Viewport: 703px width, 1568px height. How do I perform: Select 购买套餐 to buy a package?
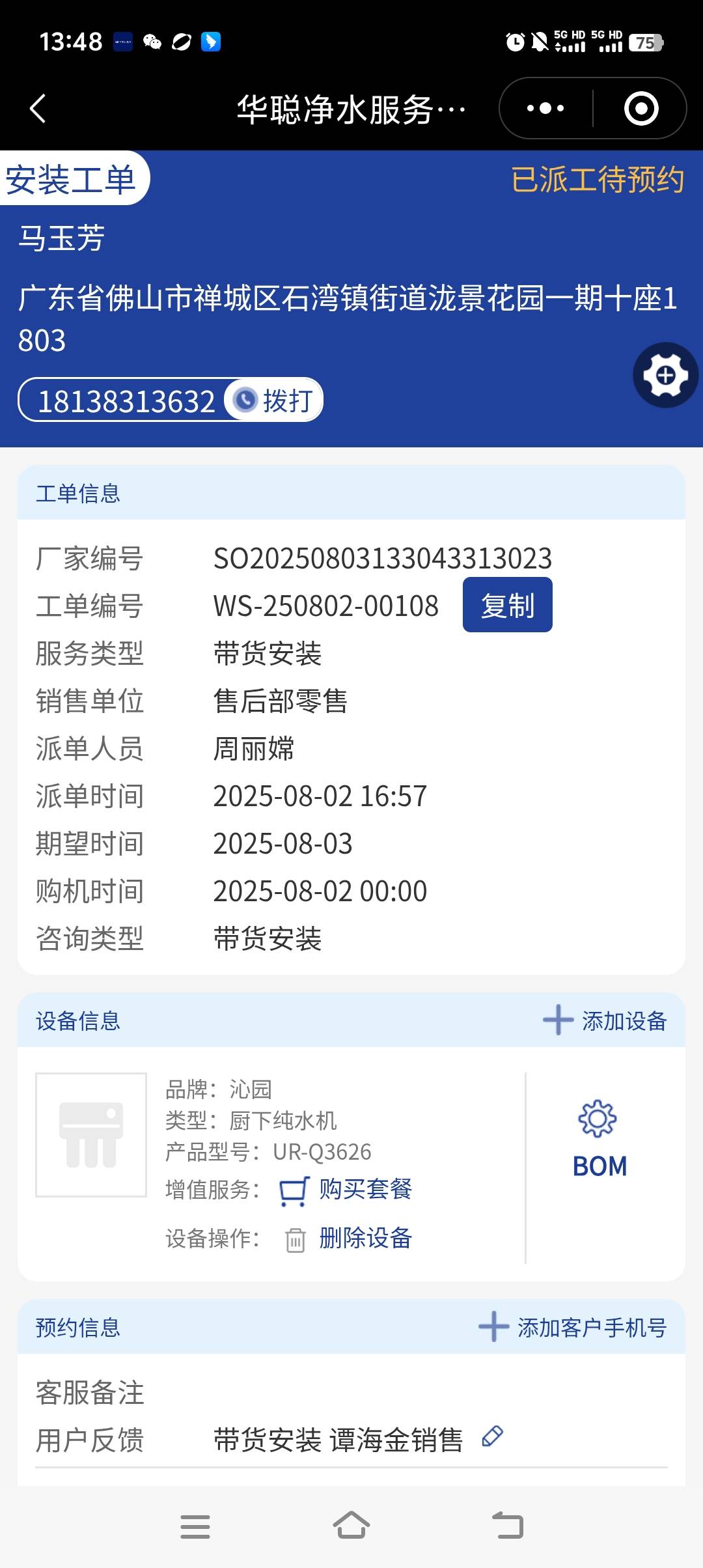coord(365,1190)
